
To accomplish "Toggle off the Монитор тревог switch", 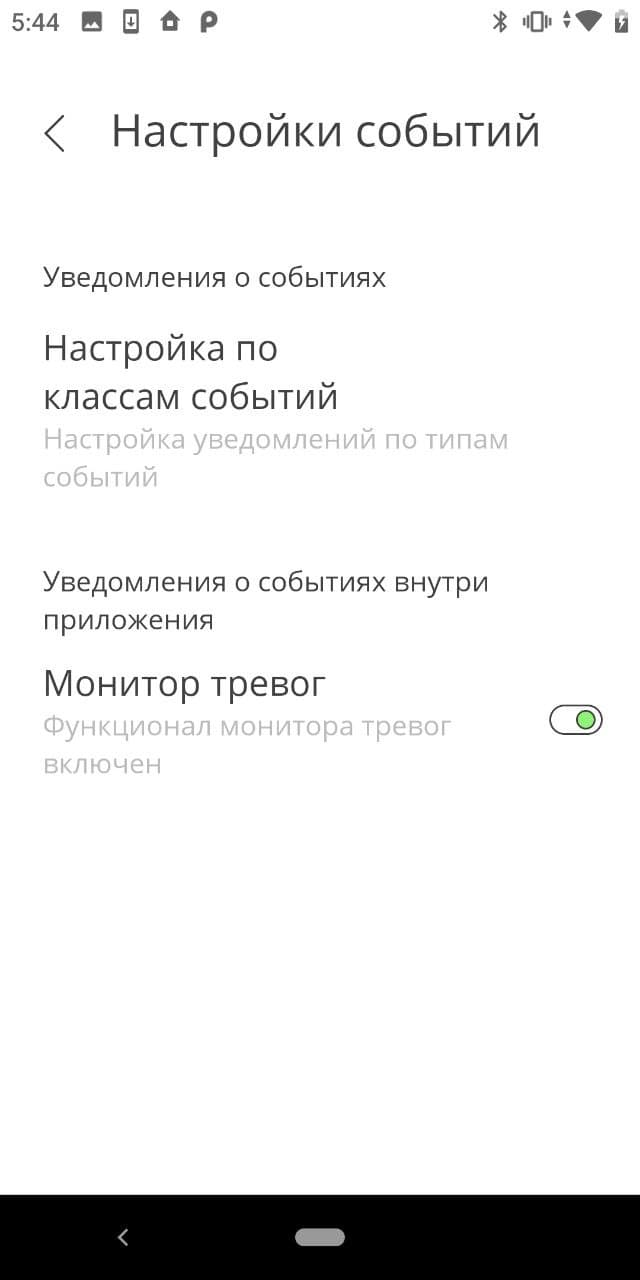I will coord(576,720).
